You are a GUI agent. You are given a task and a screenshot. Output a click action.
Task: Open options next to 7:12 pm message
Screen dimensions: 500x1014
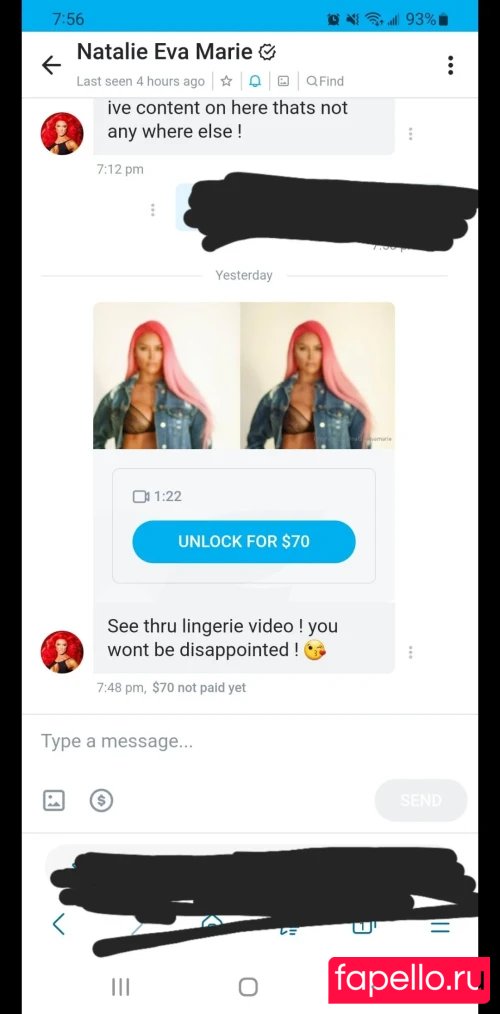(410, 134)
